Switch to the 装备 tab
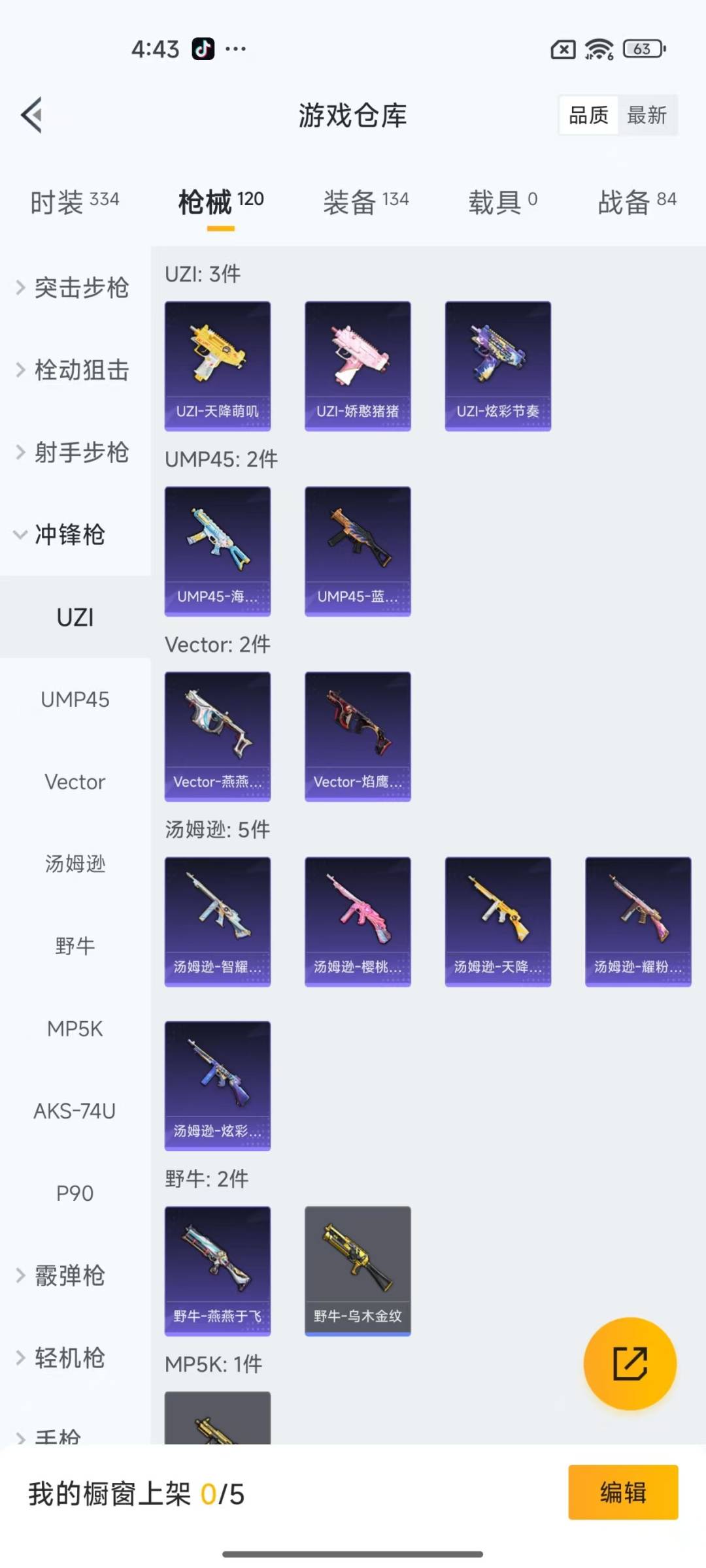The height and width of the screenshot is (1568, 706). (365, 201)
